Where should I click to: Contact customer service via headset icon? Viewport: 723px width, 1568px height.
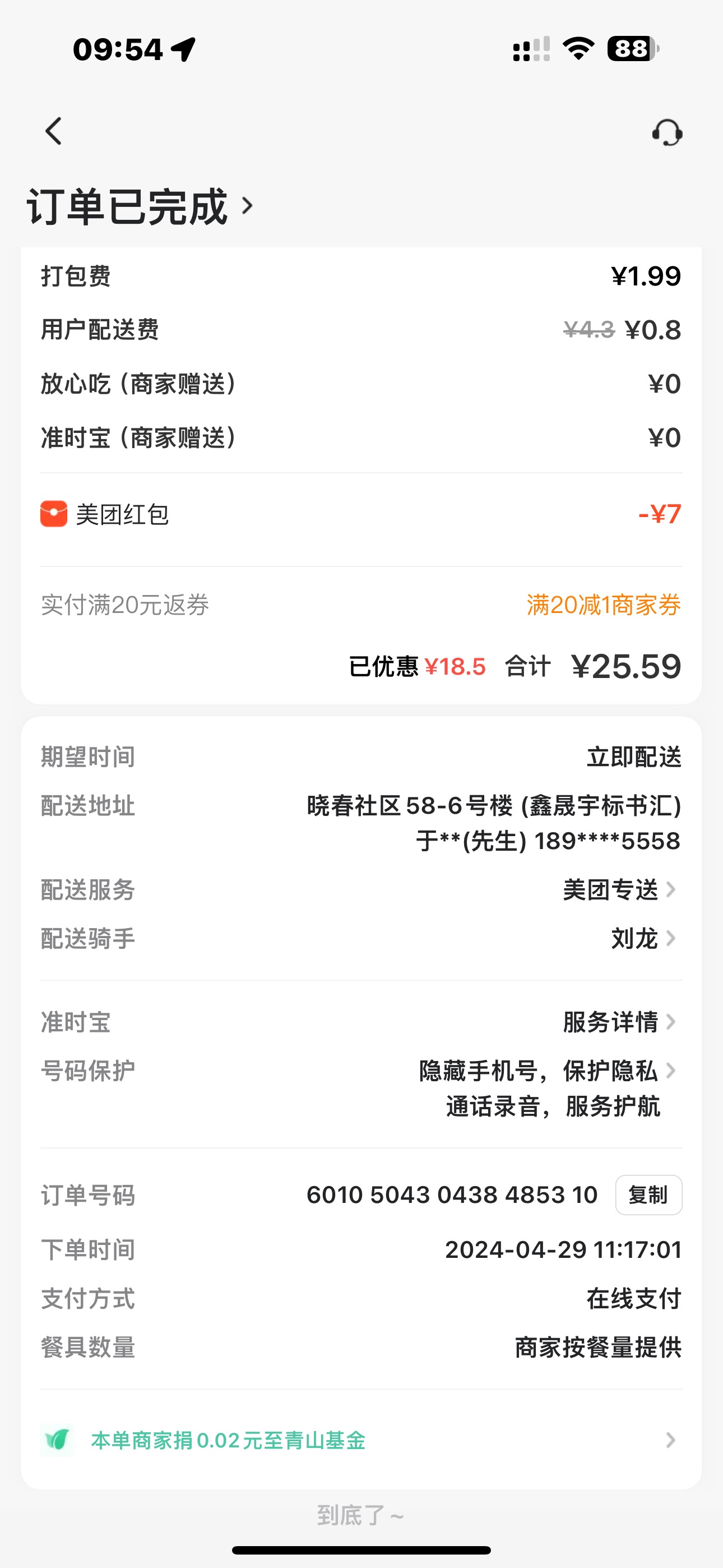coord(667,132)
